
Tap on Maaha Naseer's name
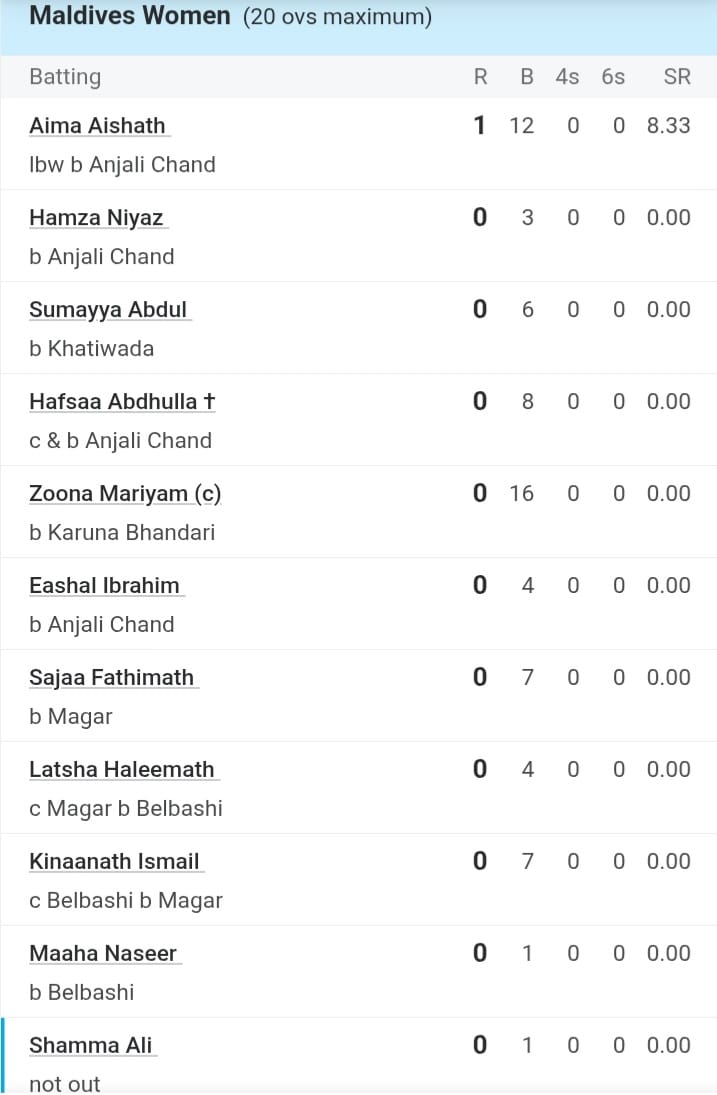coord(103,954)
